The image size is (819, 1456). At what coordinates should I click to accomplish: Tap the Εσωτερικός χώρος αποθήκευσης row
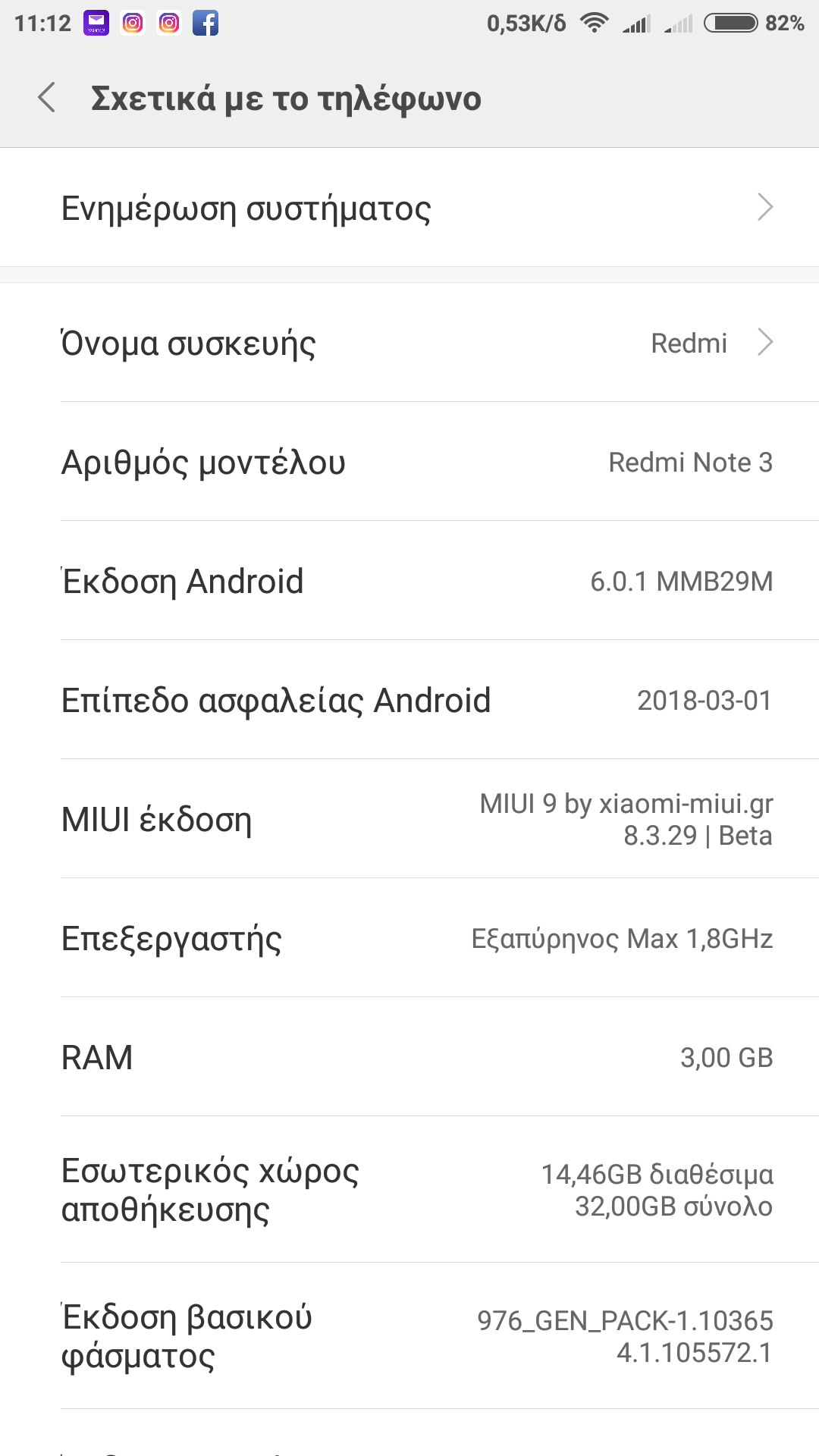(409, 1190)
